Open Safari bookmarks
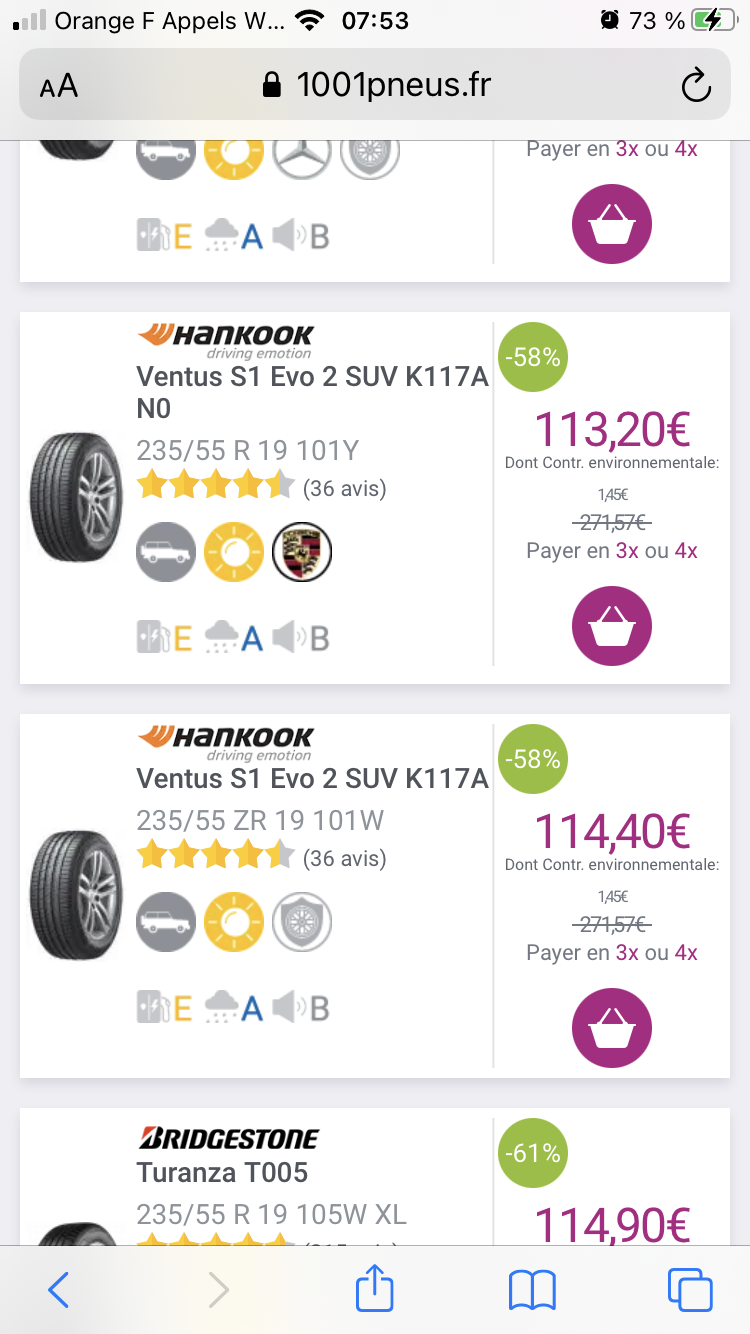The height and width of the screenshot is (1334, 750). [532, 1290]
